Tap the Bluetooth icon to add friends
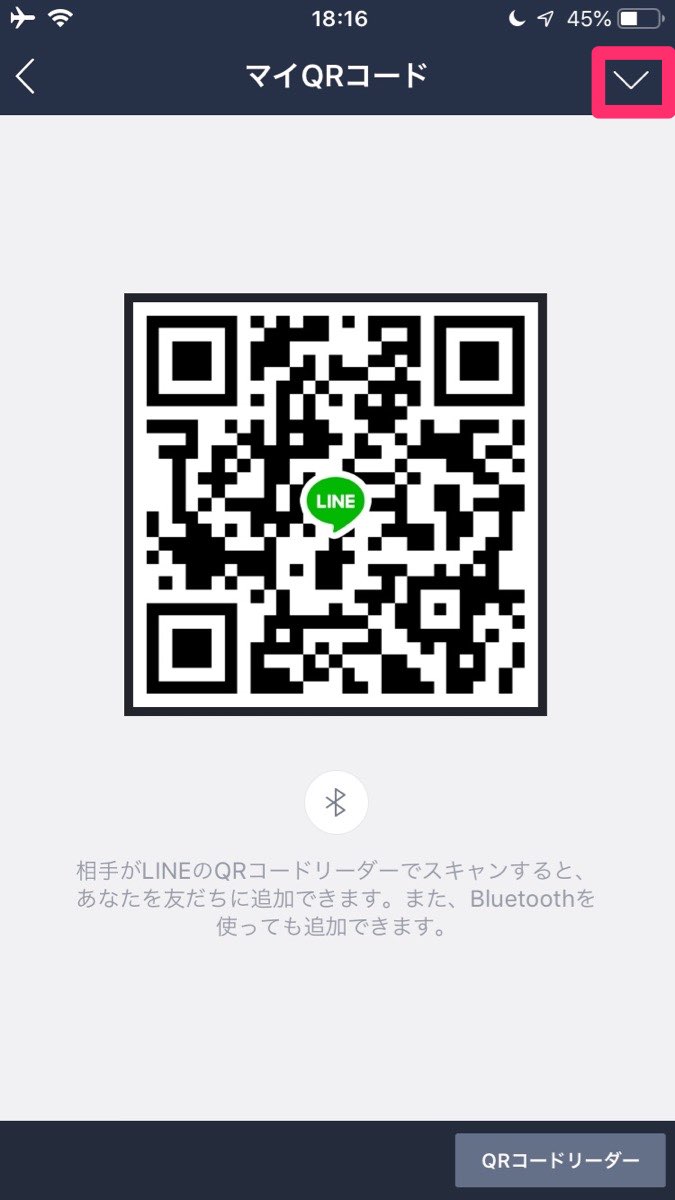675x1200 pixels. point(336,802)
